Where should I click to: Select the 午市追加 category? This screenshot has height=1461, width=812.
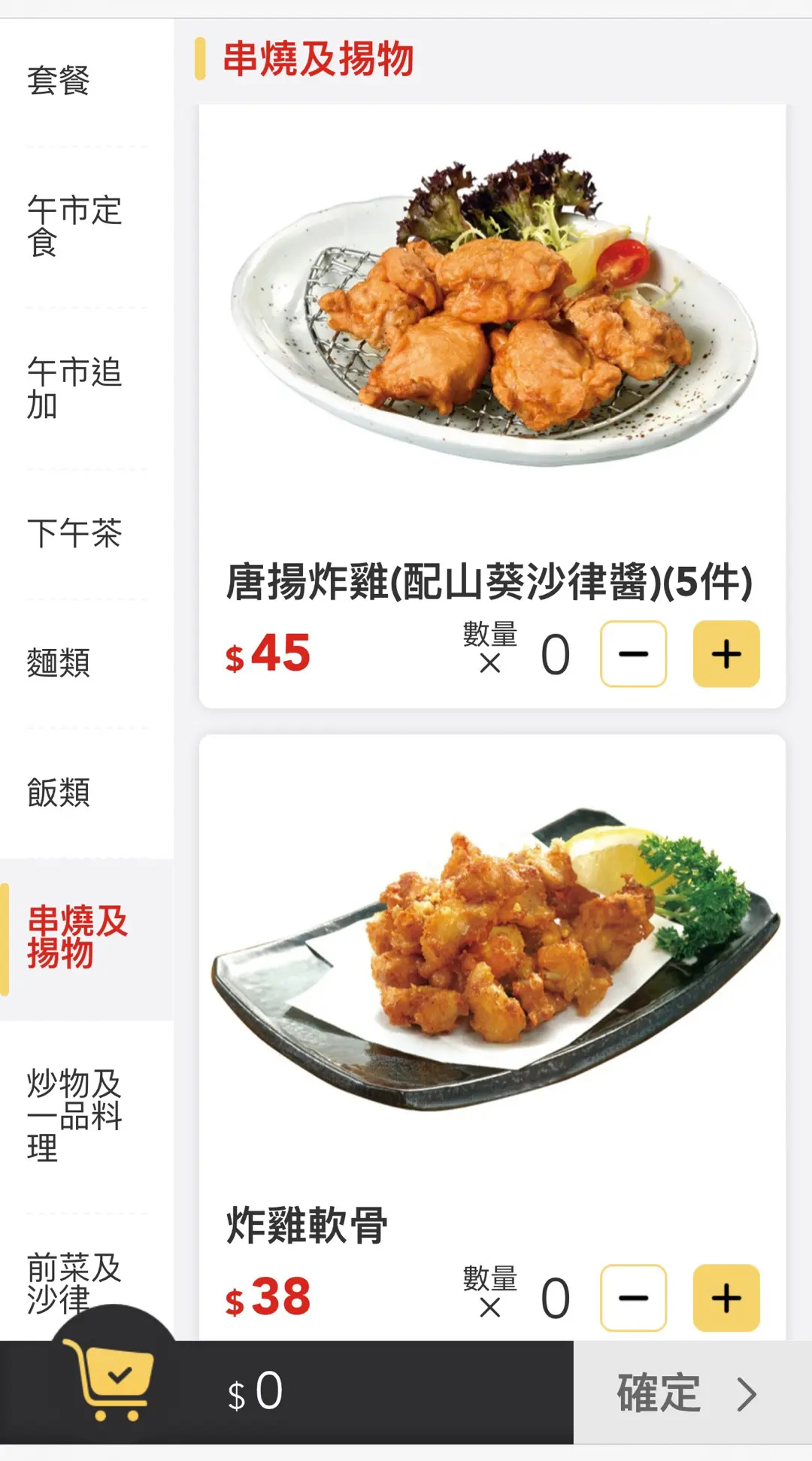(x=74, y=388)
